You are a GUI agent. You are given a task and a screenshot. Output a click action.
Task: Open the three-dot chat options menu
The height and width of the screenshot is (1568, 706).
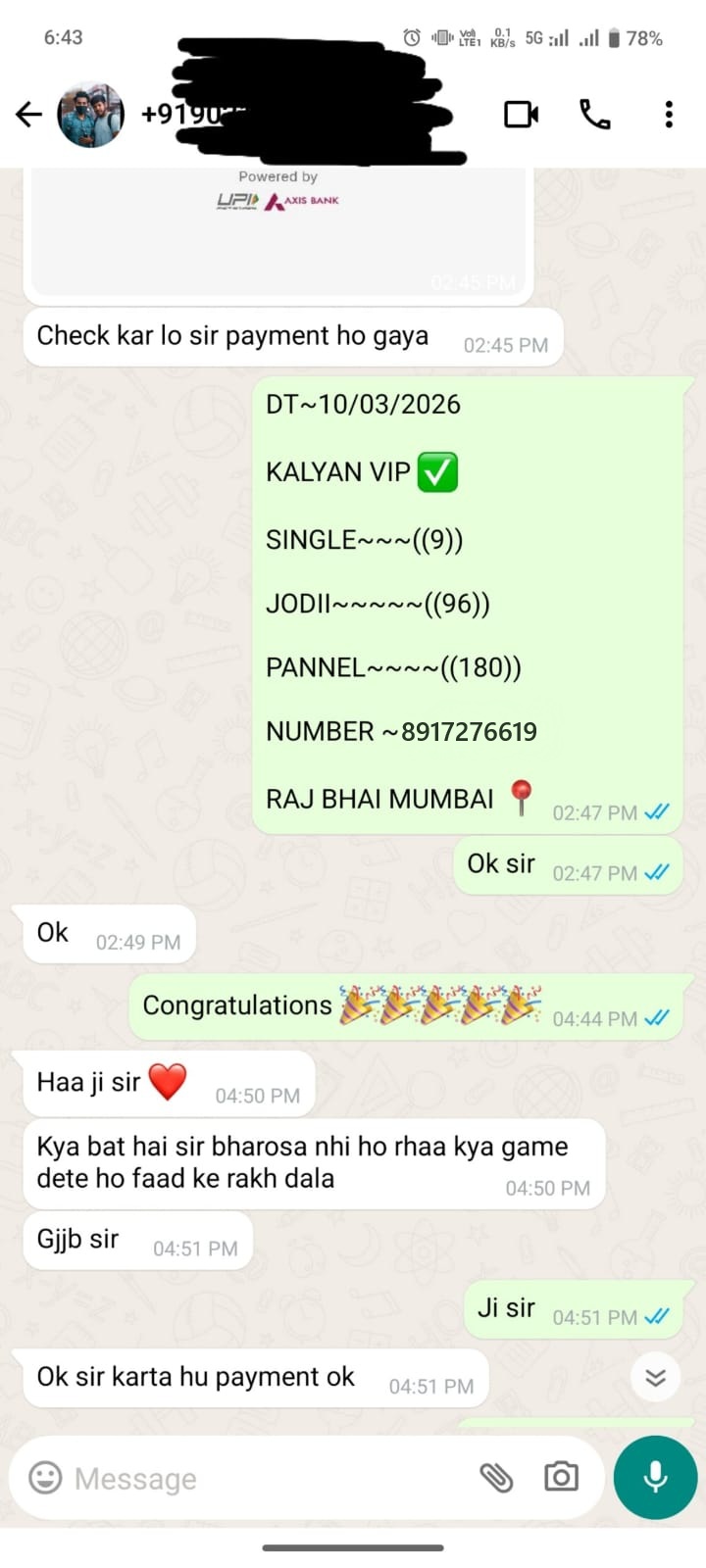pos(669,115)
